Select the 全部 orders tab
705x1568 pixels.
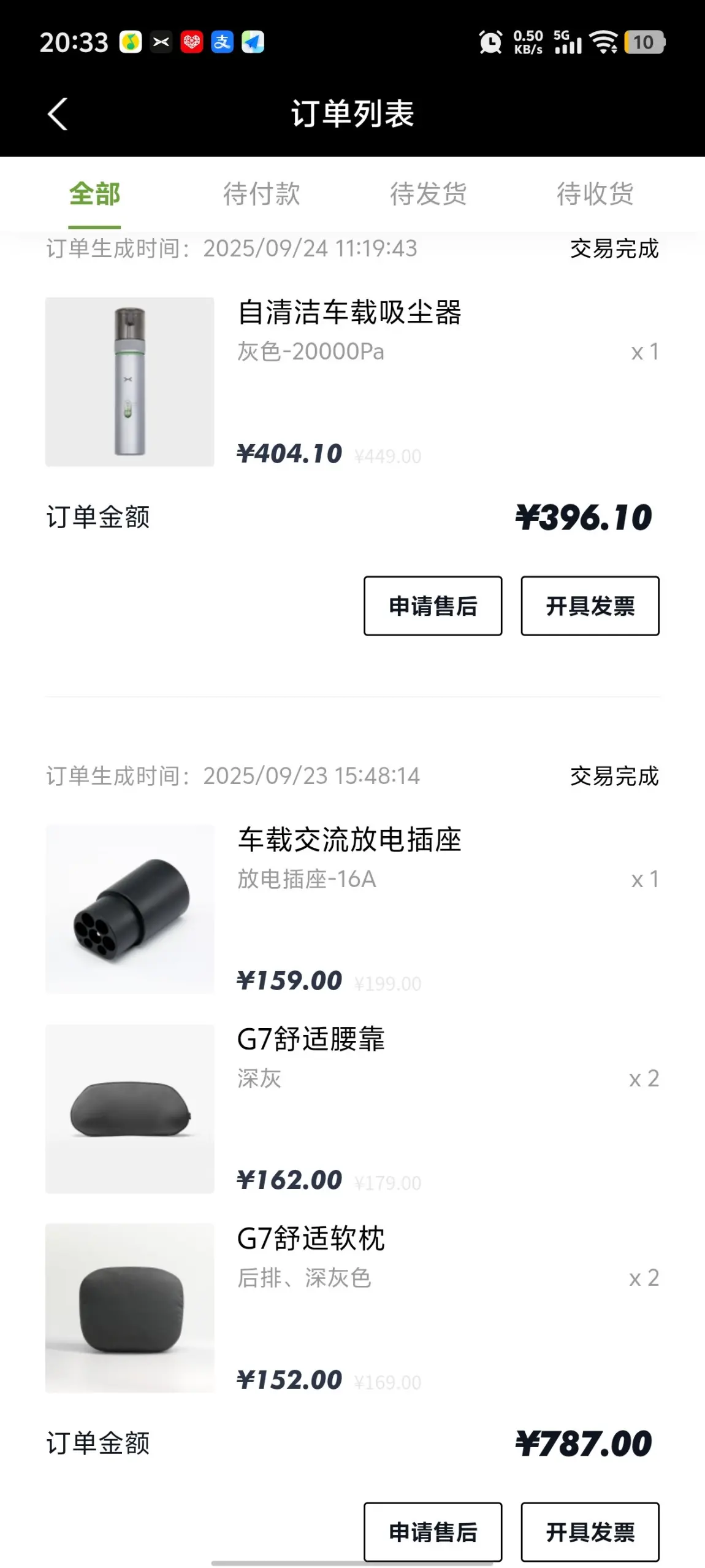tap(94, 194)
